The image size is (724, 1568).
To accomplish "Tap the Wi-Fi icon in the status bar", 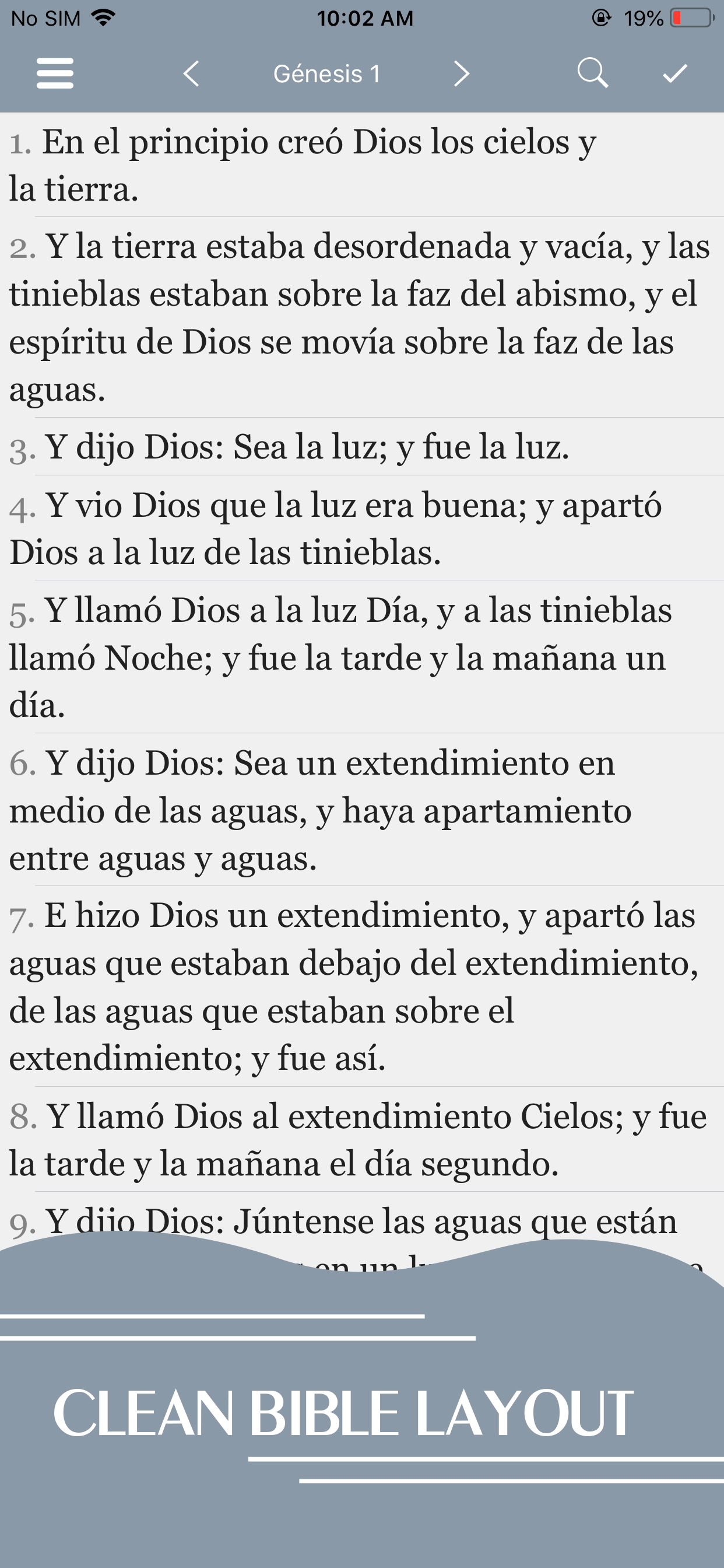I will (x=103, y=17).
